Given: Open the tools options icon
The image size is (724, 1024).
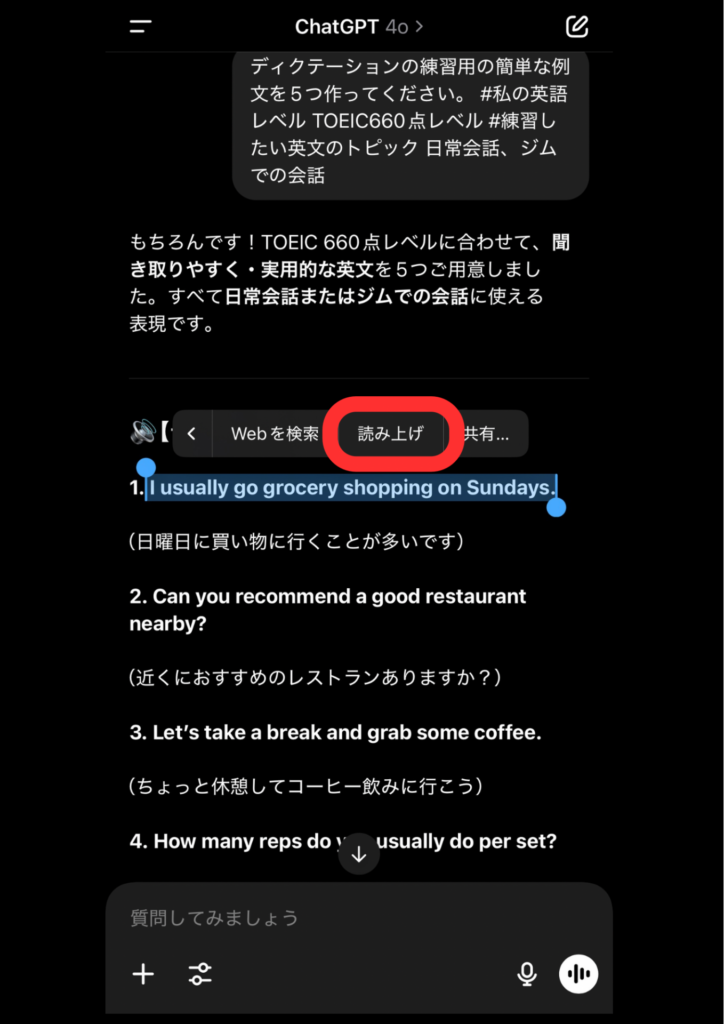Looking at the screenshot, I should pos(200,974).
